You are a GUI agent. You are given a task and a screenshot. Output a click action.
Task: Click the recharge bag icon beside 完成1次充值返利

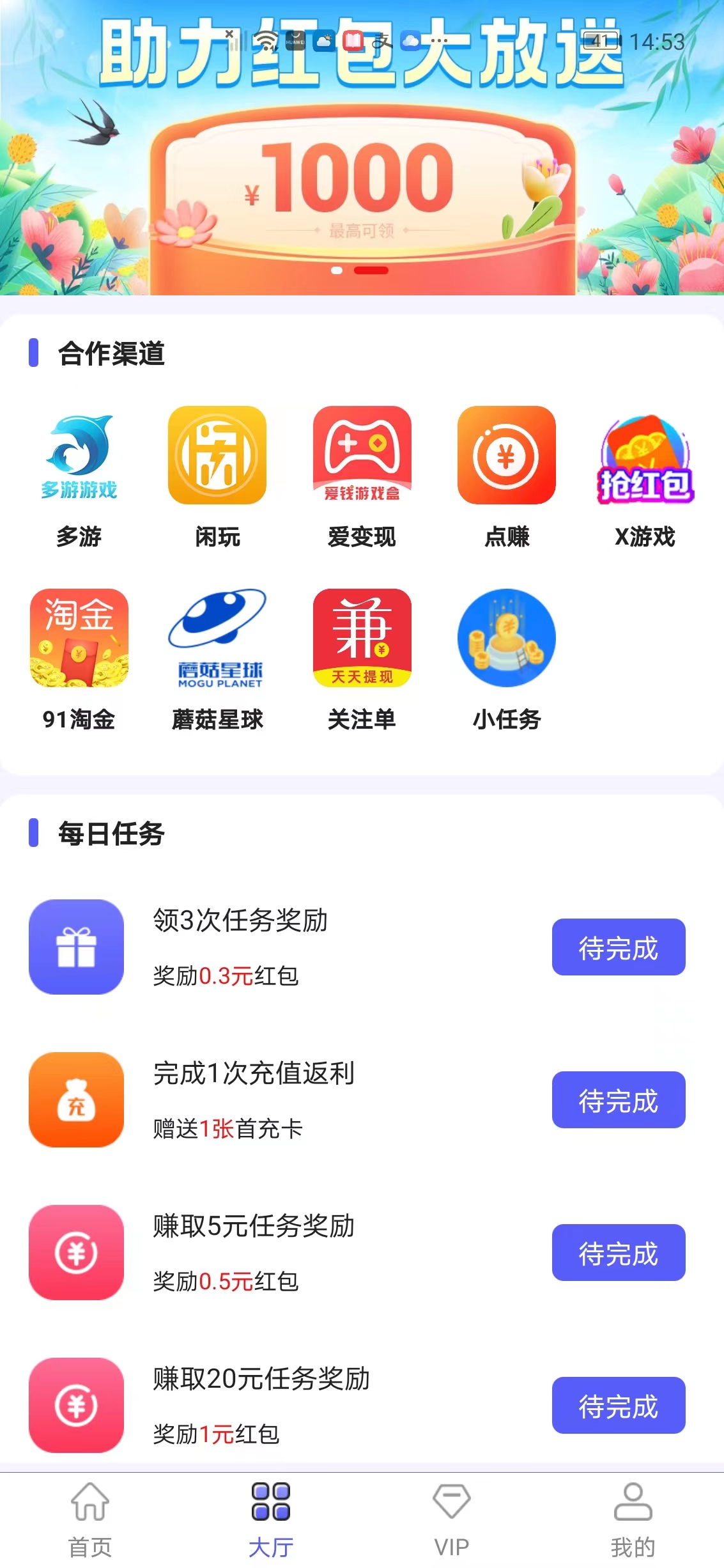tap(76, 1101)
